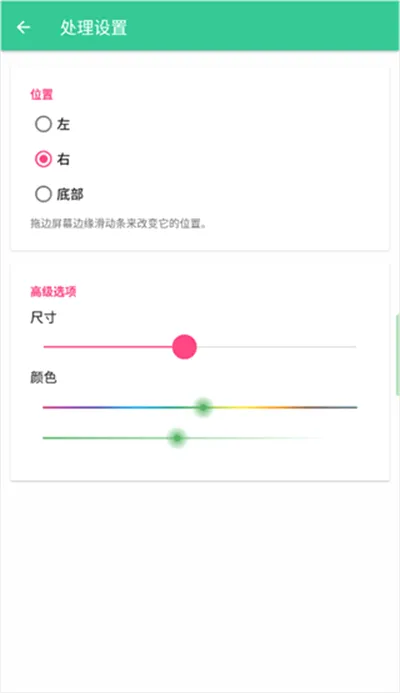Choose 底部 as the position
Screen dimensions: 400x693
click(x=59, y=194)
